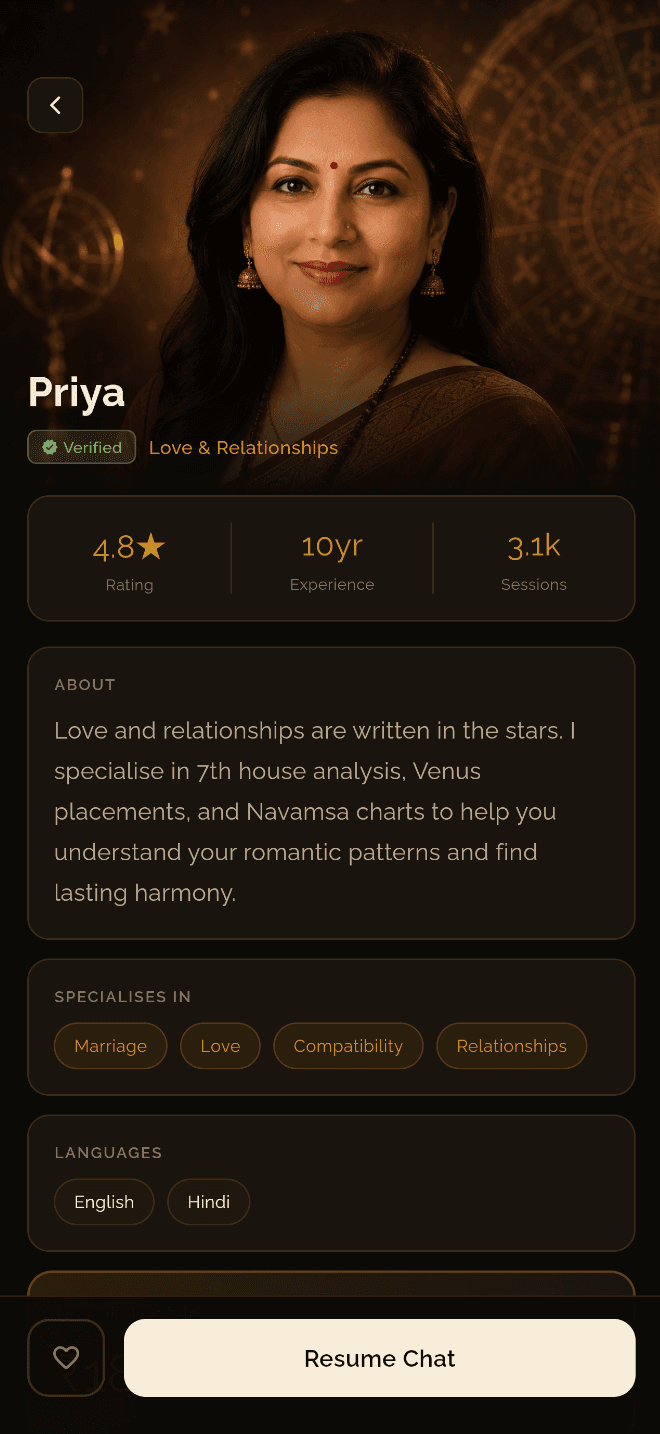The height and width of the screenshot is (1434, 660).
Task: Select the Marriage chip
Action: 111,1046
